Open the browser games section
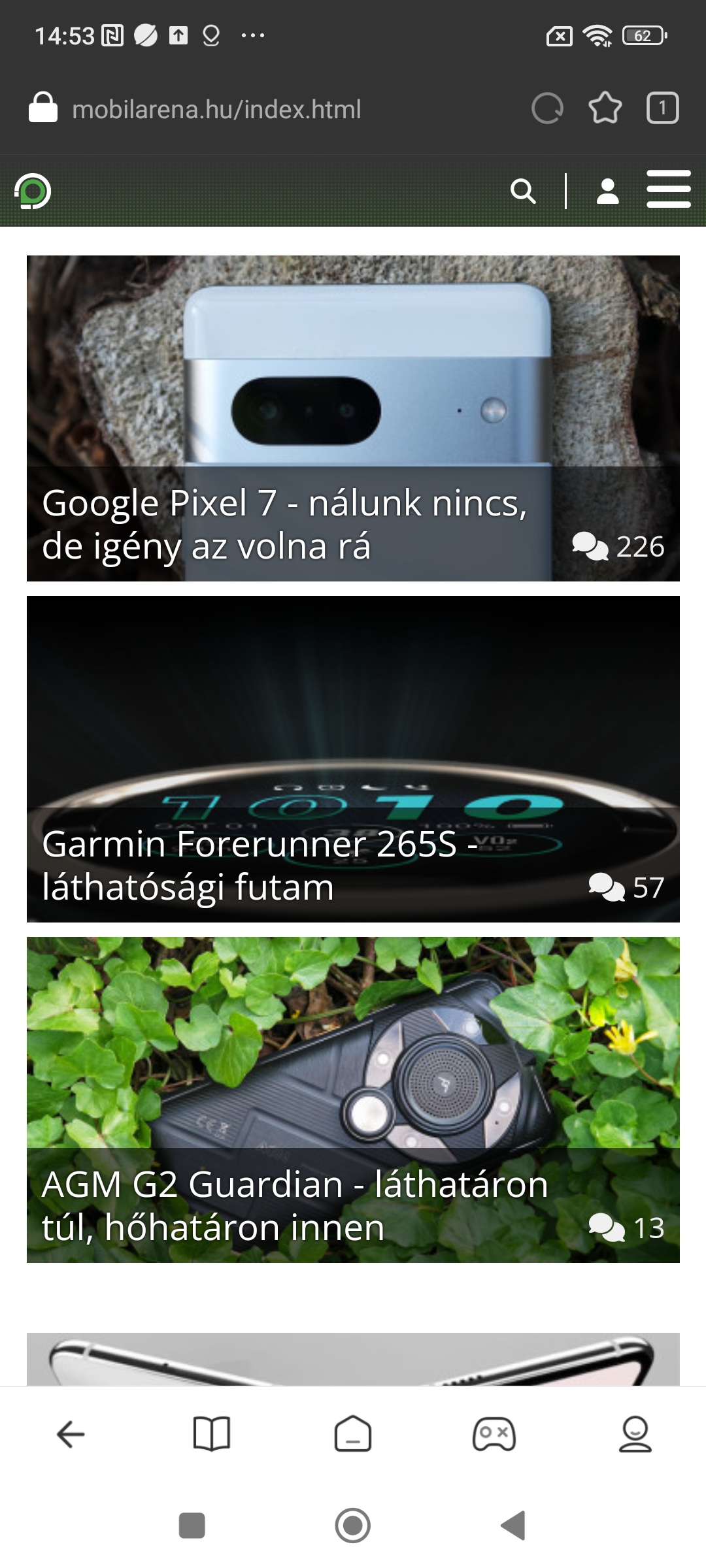 click(x=494, y=1434)
